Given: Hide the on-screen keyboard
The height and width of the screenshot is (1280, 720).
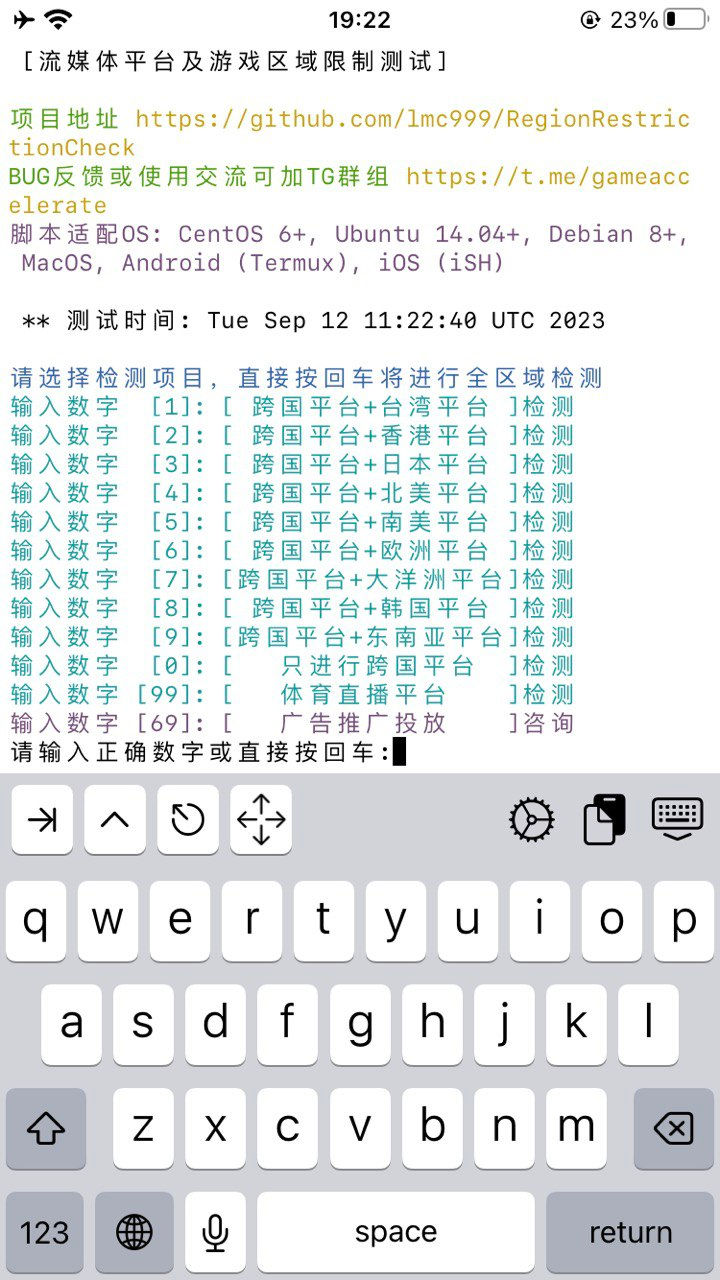Looking at the screenshot, I should (677, 817).
